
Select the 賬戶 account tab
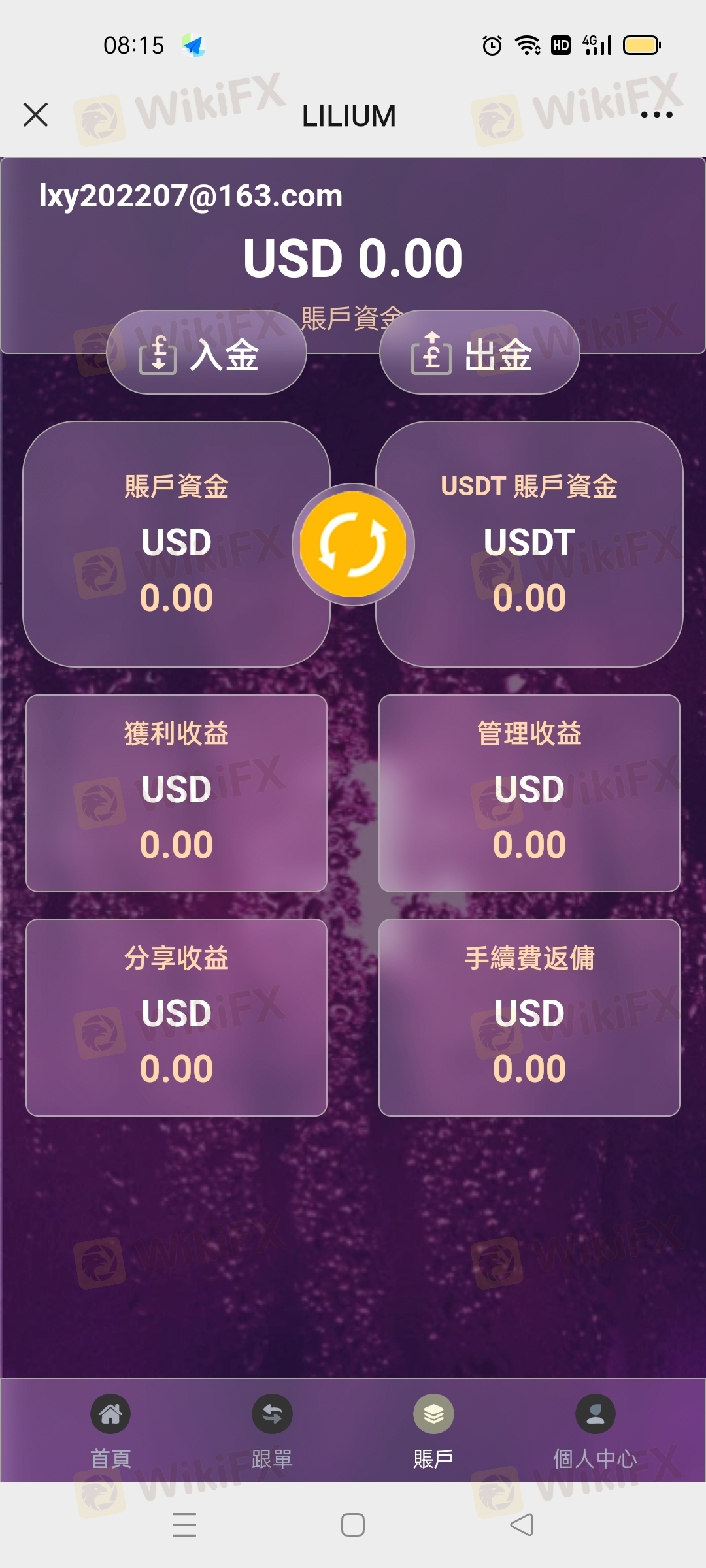[x=433, y=1431]
